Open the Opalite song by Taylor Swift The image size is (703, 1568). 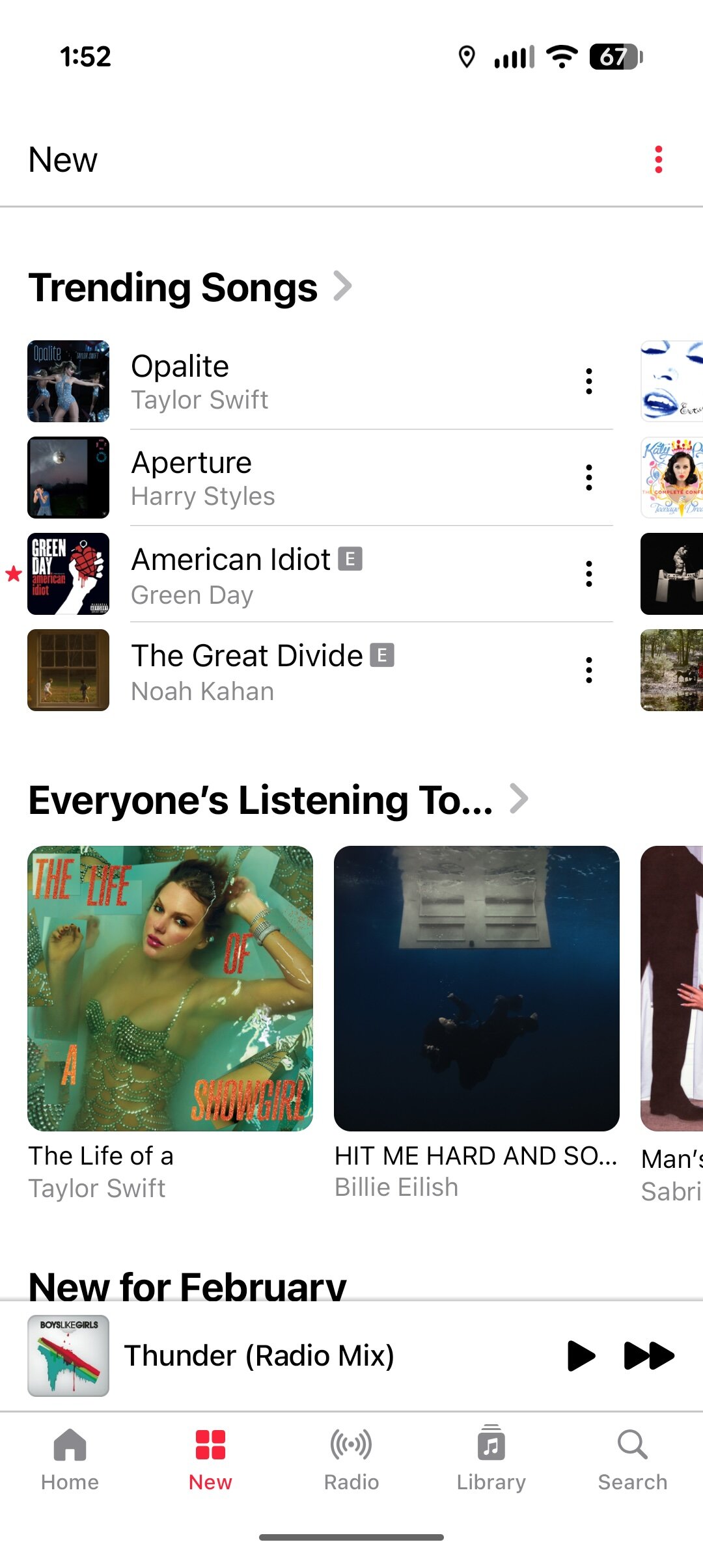click(260, 381)
